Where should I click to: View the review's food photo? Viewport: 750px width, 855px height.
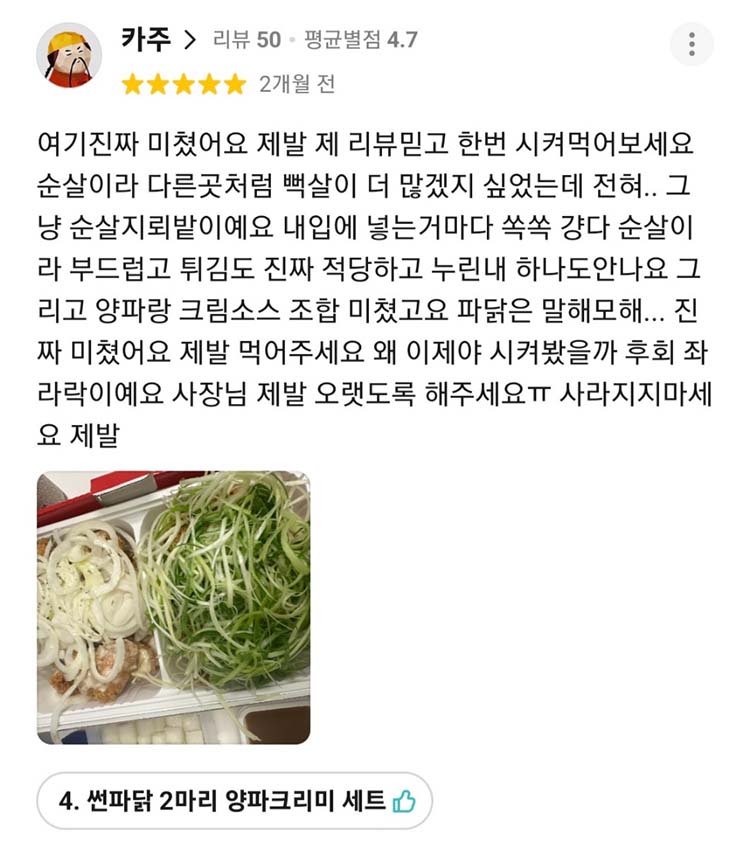(173, 608)
